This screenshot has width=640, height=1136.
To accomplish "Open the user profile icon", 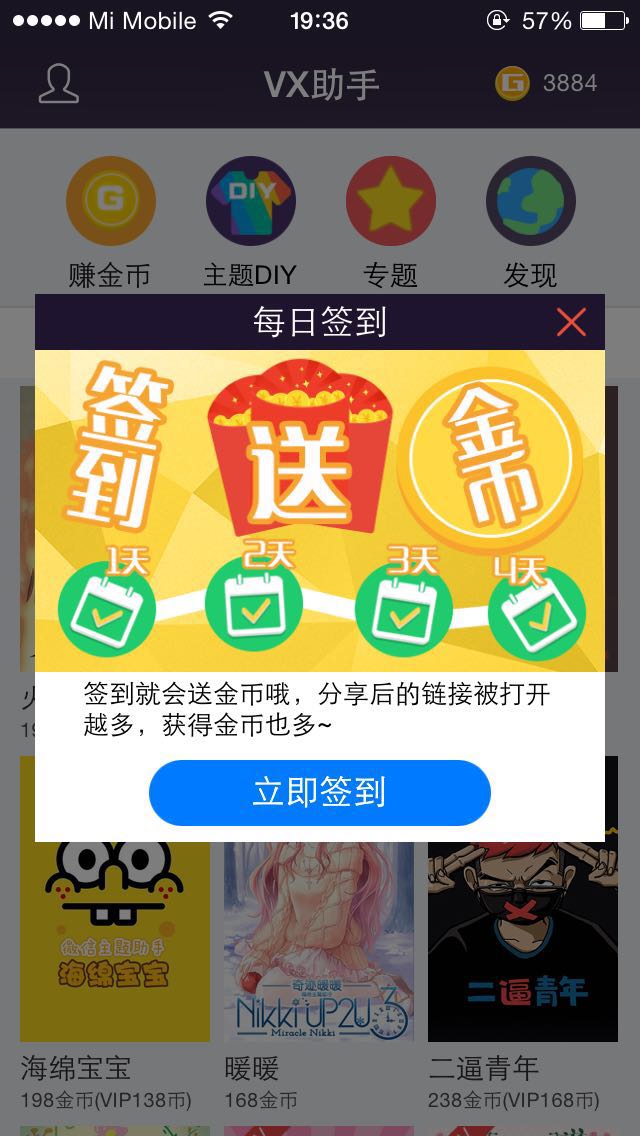I will (x=59, y=84).
